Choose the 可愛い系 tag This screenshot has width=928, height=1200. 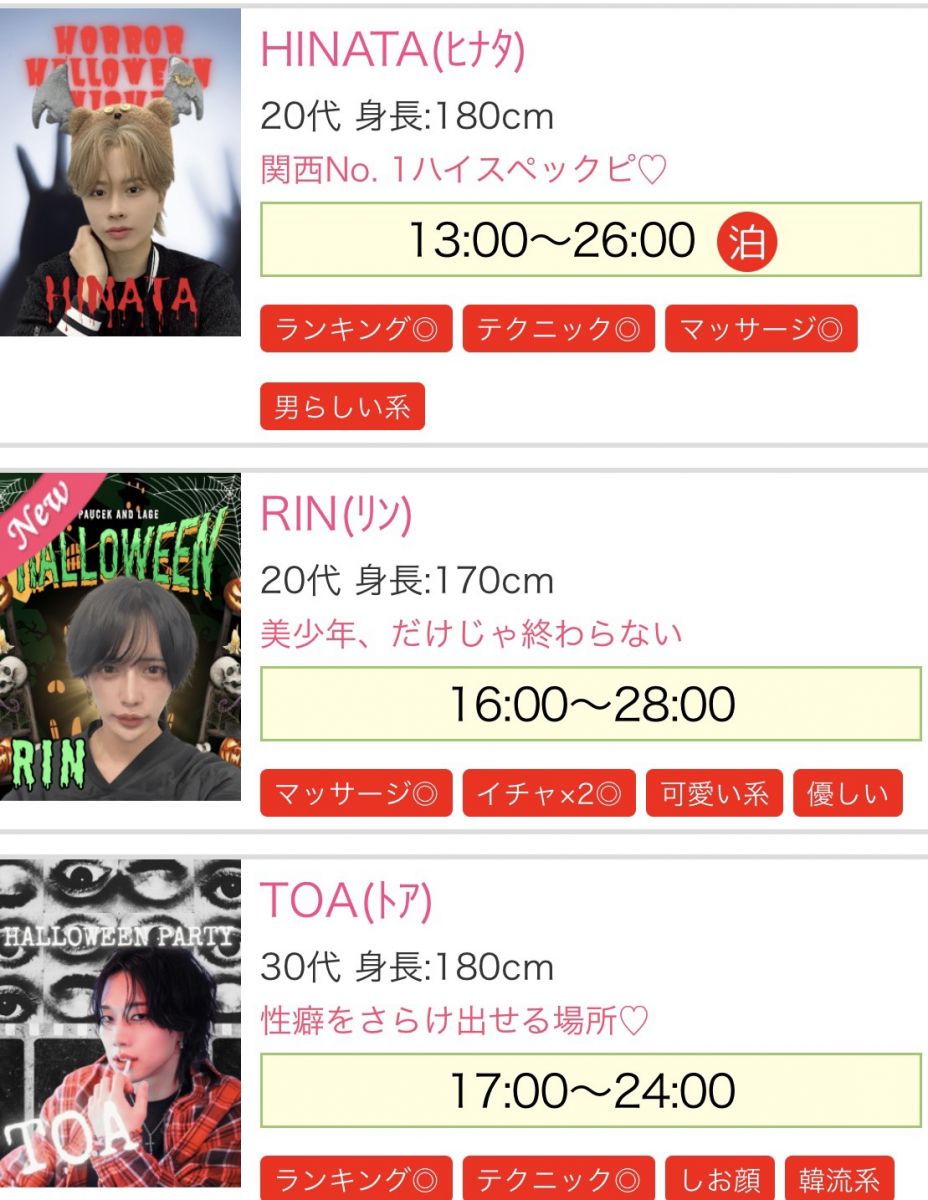715,793
